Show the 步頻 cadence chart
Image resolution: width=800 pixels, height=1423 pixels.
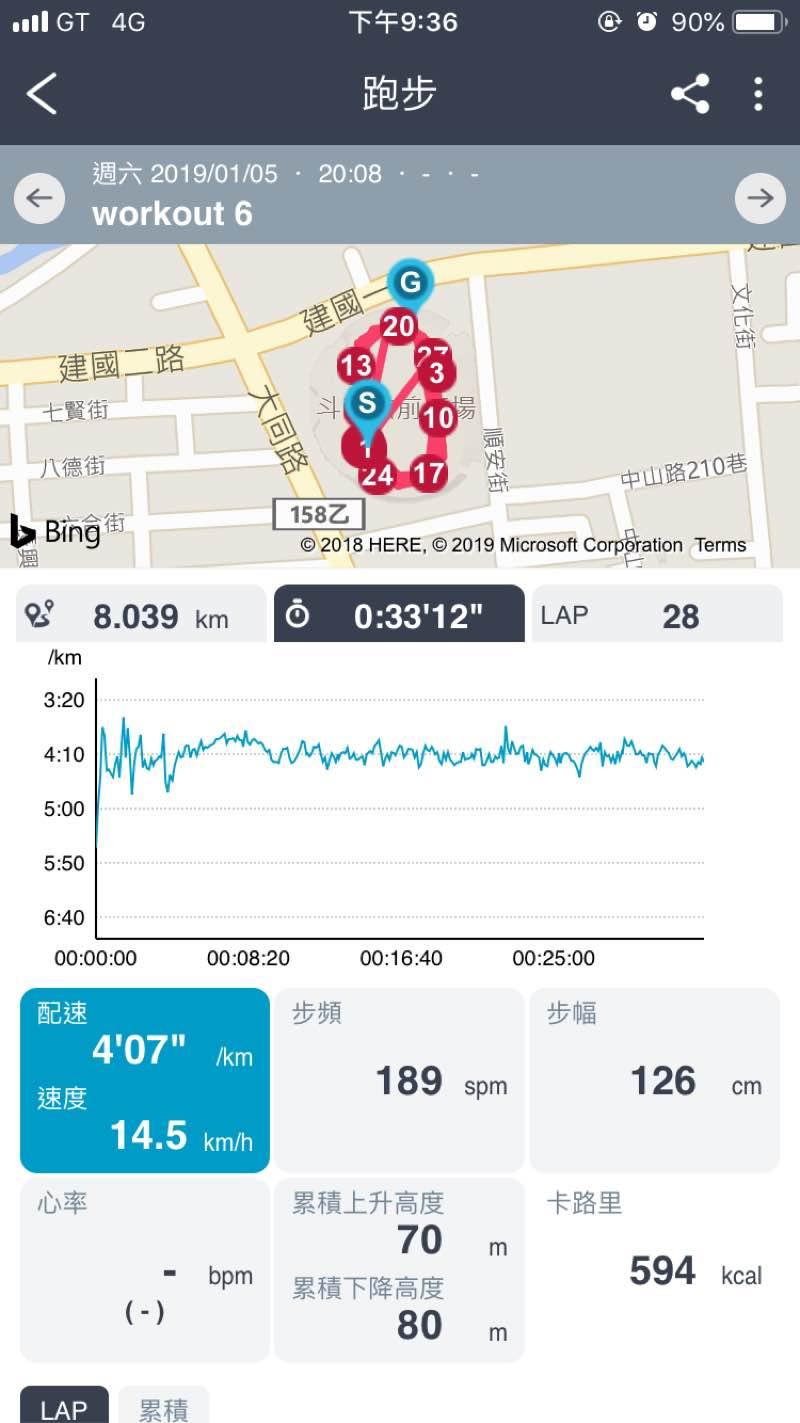(x=399, y=1080)
